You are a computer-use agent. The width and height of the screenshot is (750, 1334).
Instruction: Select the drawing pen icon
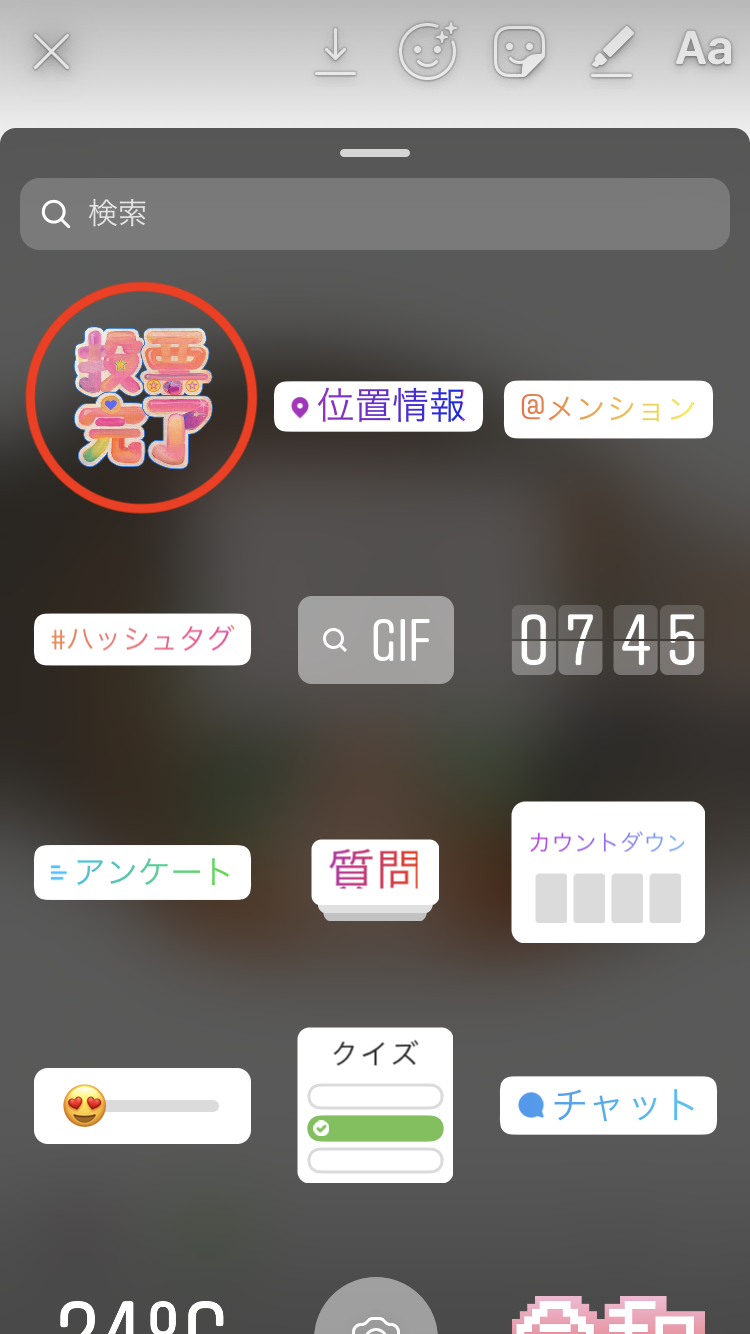[x=610, y=52]
